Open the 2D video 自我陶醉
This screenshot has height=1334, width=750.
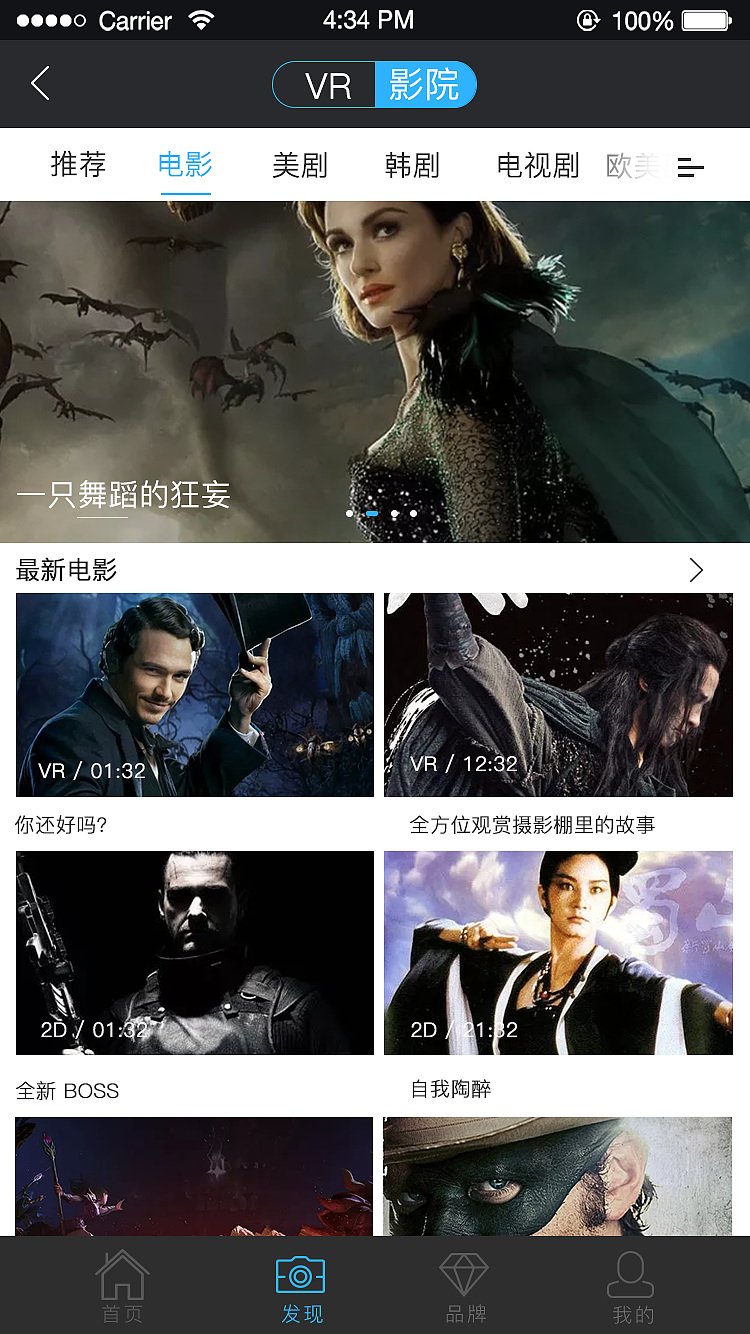(558, 953)
